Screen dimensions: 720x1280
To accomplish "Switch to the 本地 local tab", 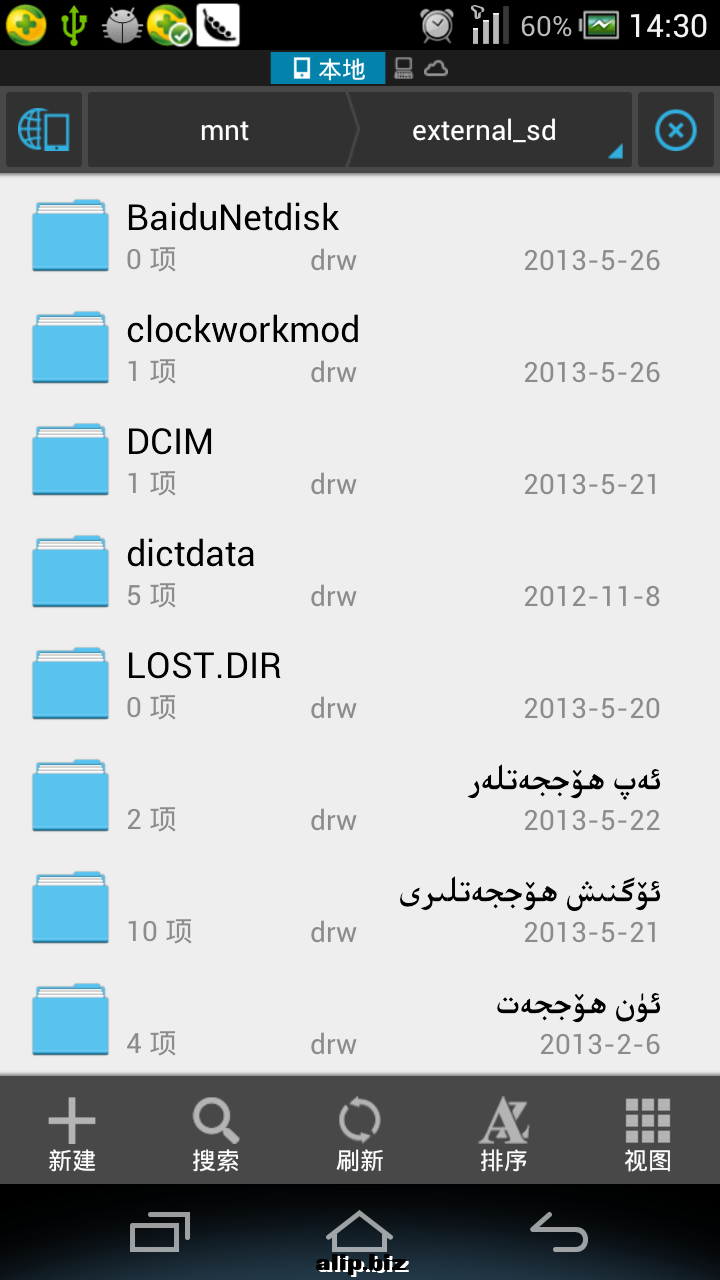I will click(x=328, y=68).
